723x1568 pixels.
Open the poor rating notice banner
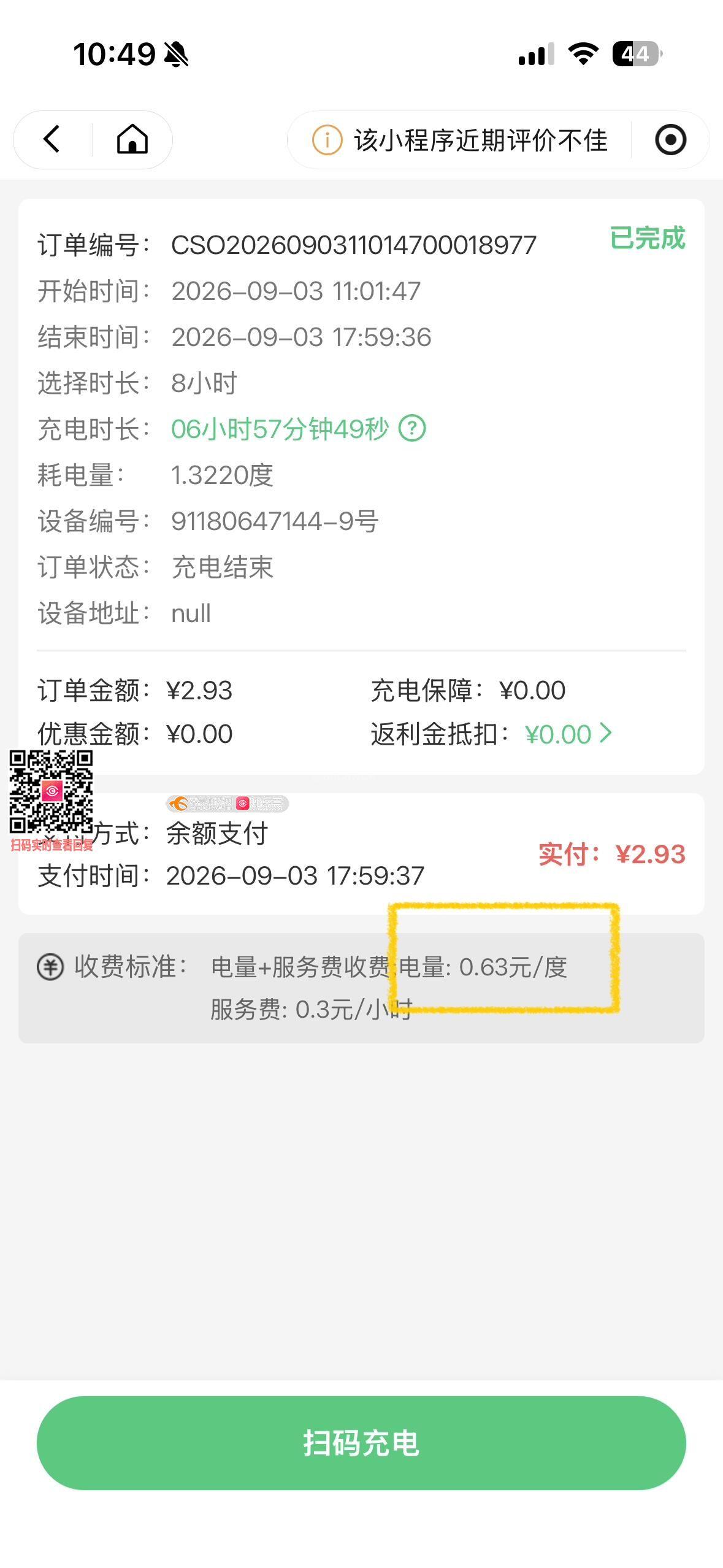tap(460, 140)
